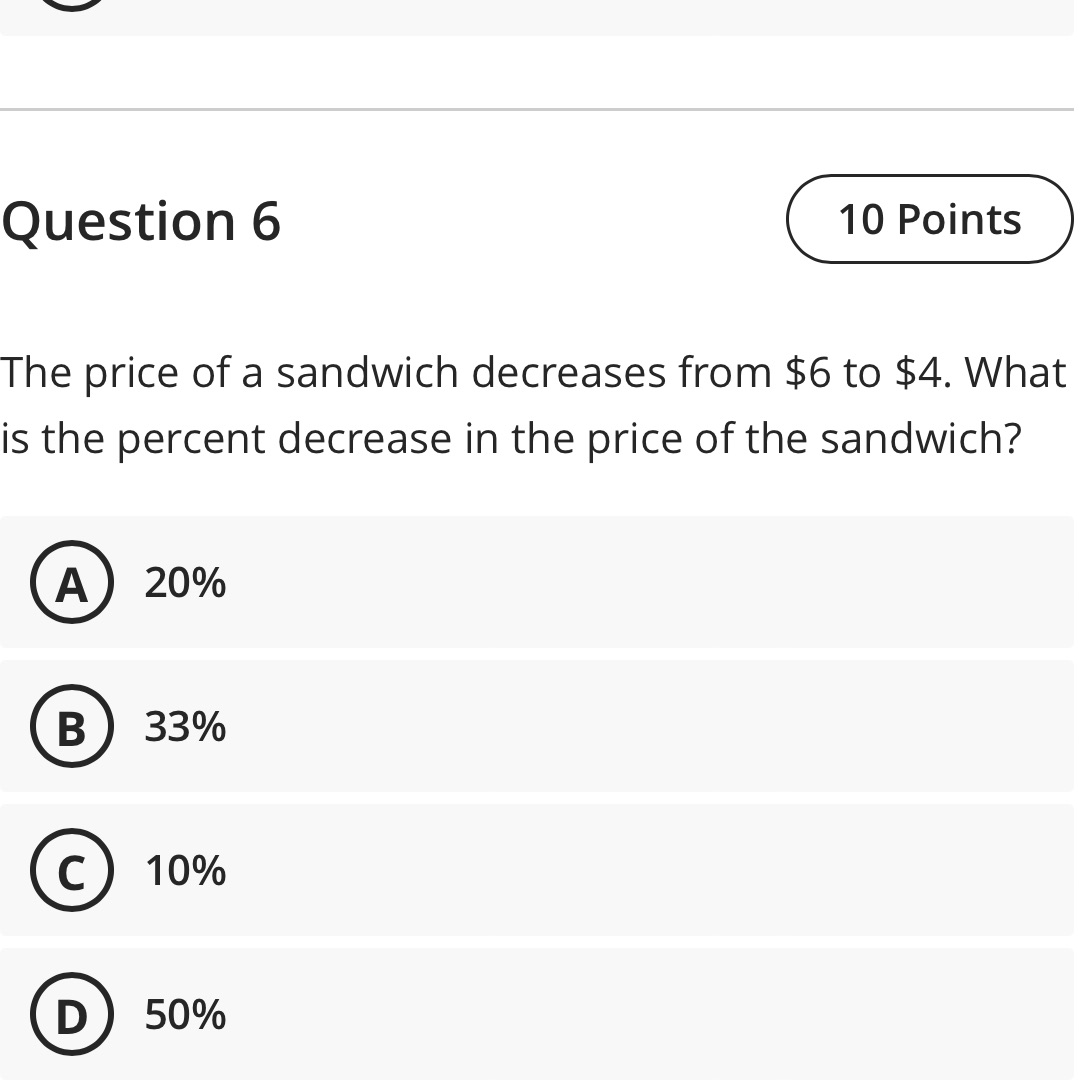Click the circled letter A option marker

click(x=72, y=582)
